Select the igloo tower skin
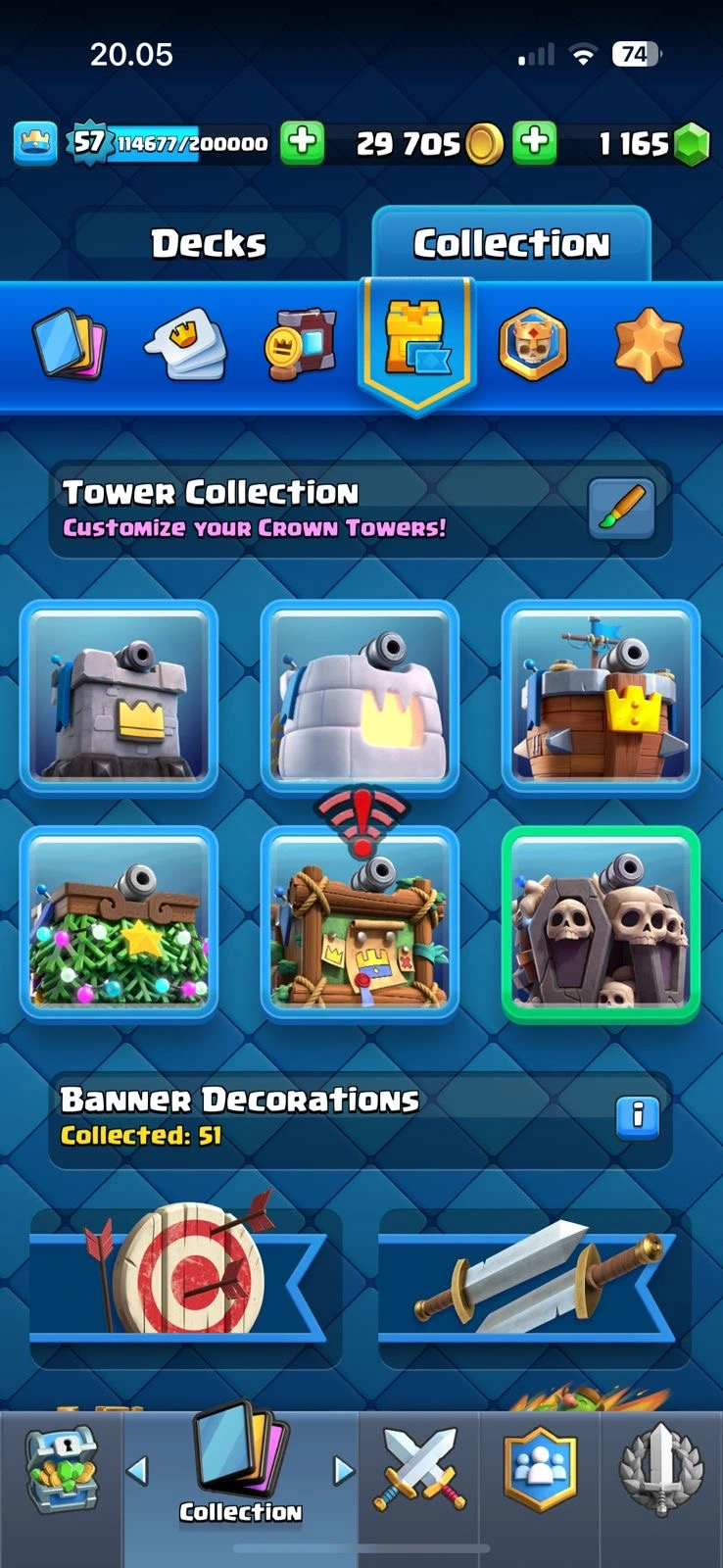 pos(360,696)
